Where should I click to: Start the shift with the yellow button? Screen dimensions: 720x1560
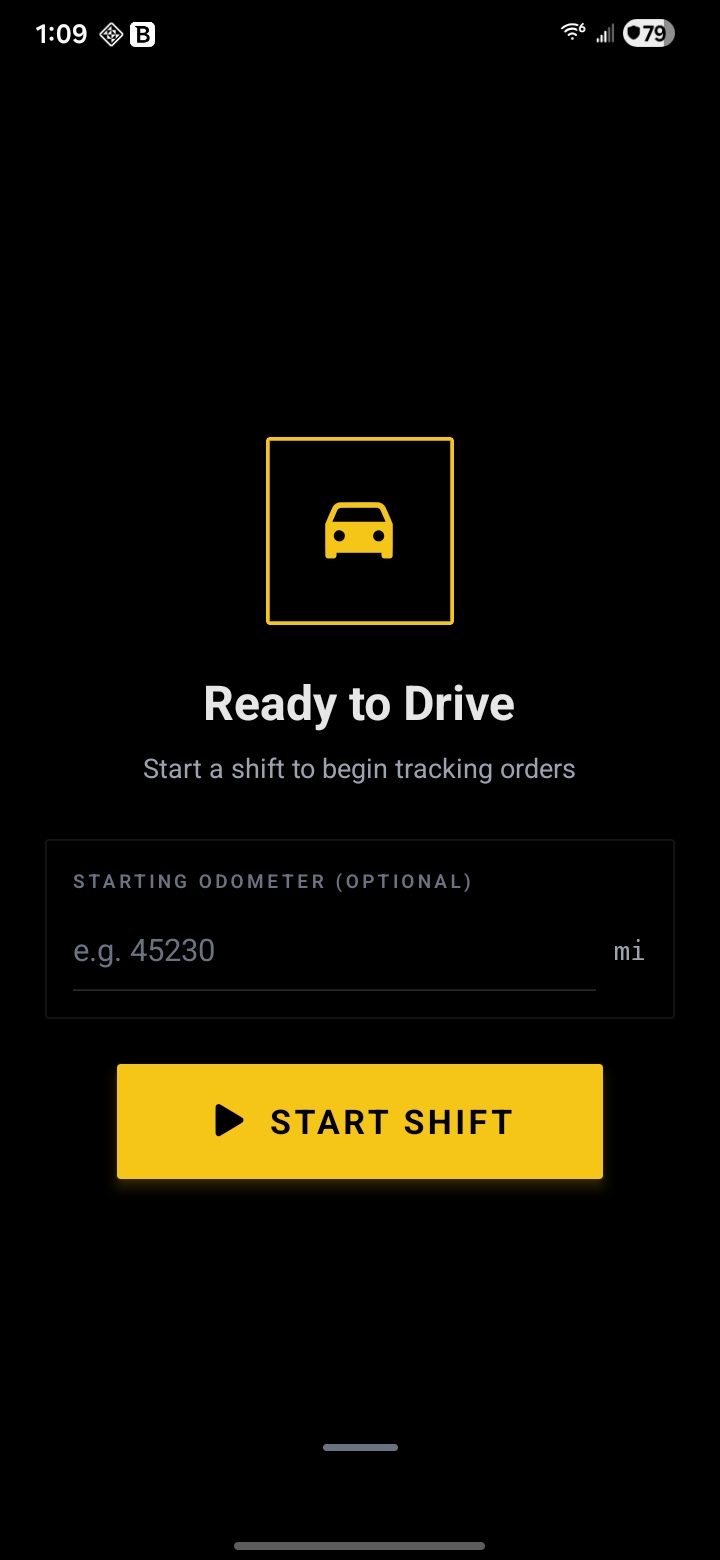coord(360,1121)
